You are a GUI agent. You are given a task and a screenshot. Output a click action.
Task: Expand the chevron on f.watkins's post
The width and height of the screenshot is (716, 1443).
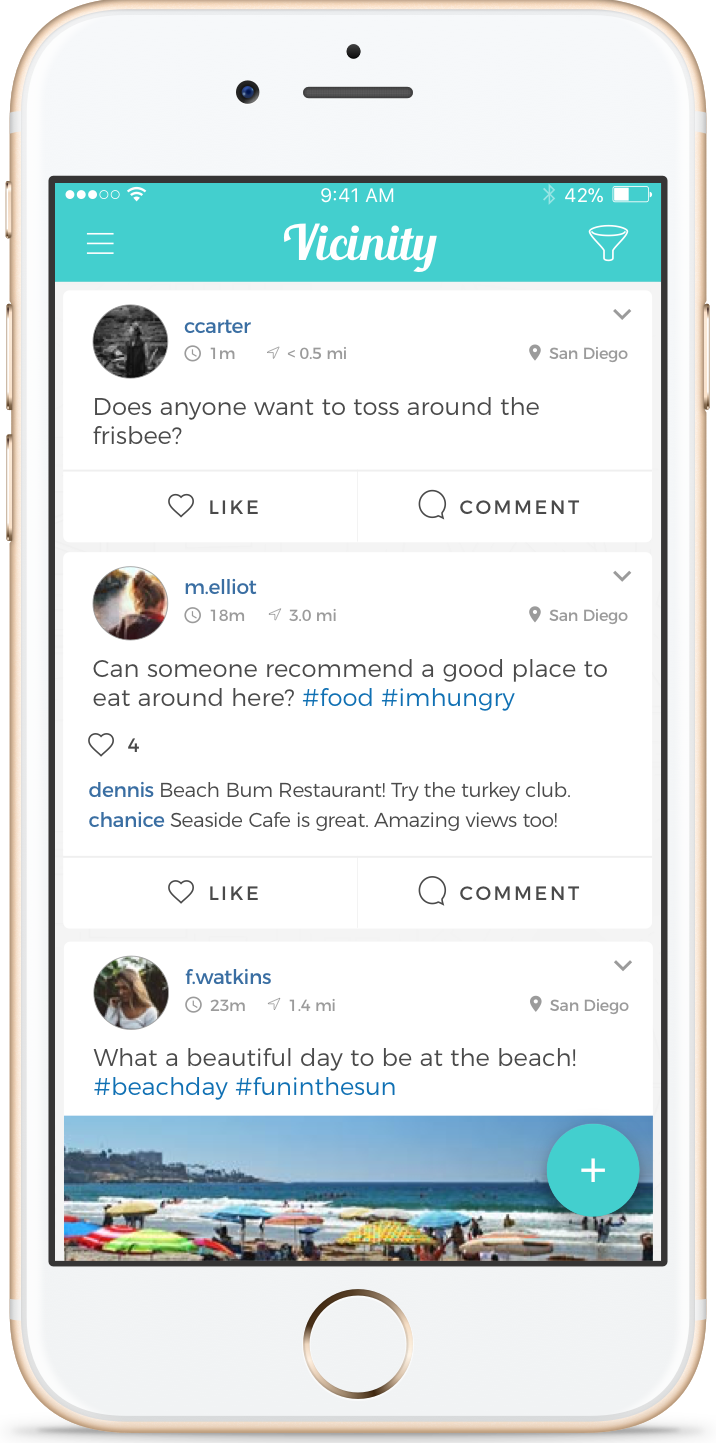tap(622, 966)
